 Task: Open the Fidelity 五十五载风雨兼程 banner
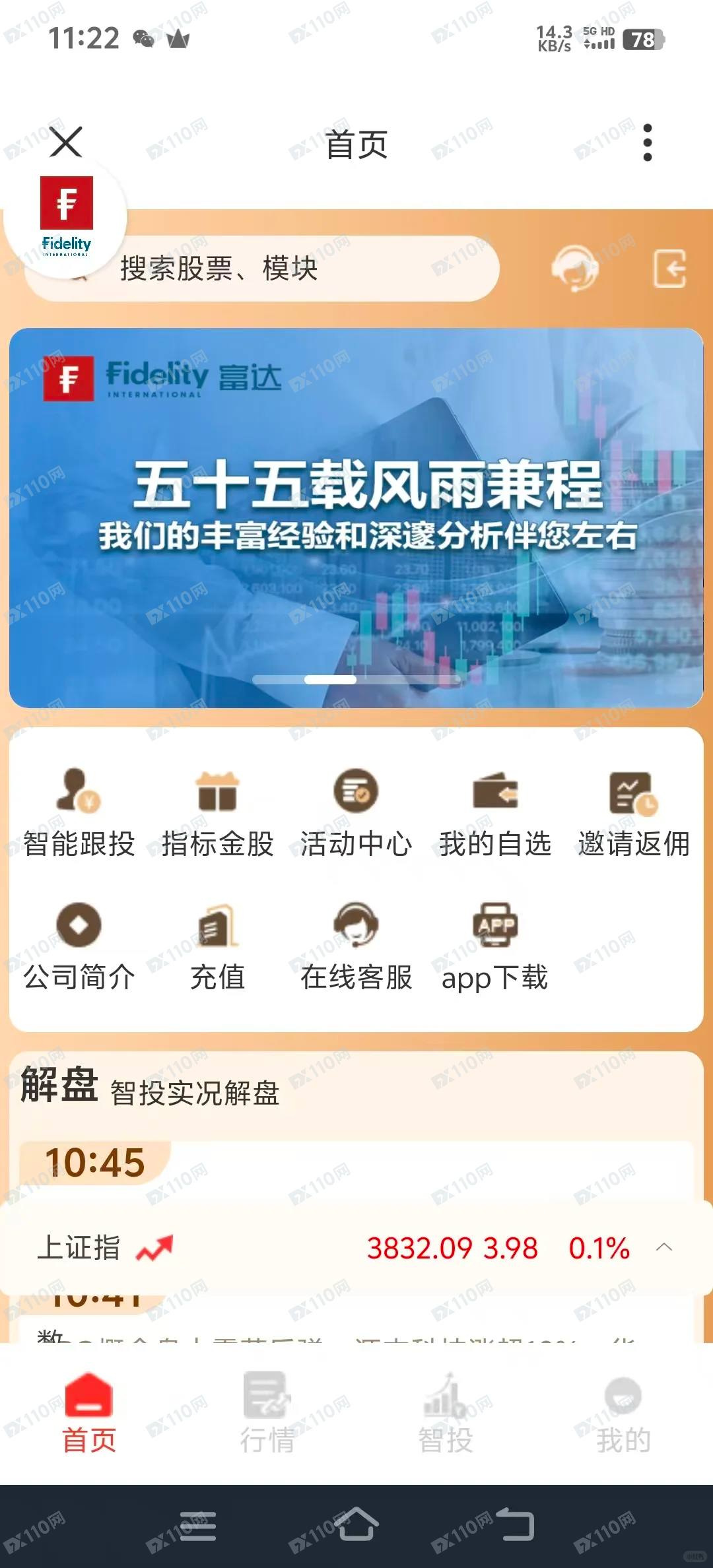pos(356,517)
